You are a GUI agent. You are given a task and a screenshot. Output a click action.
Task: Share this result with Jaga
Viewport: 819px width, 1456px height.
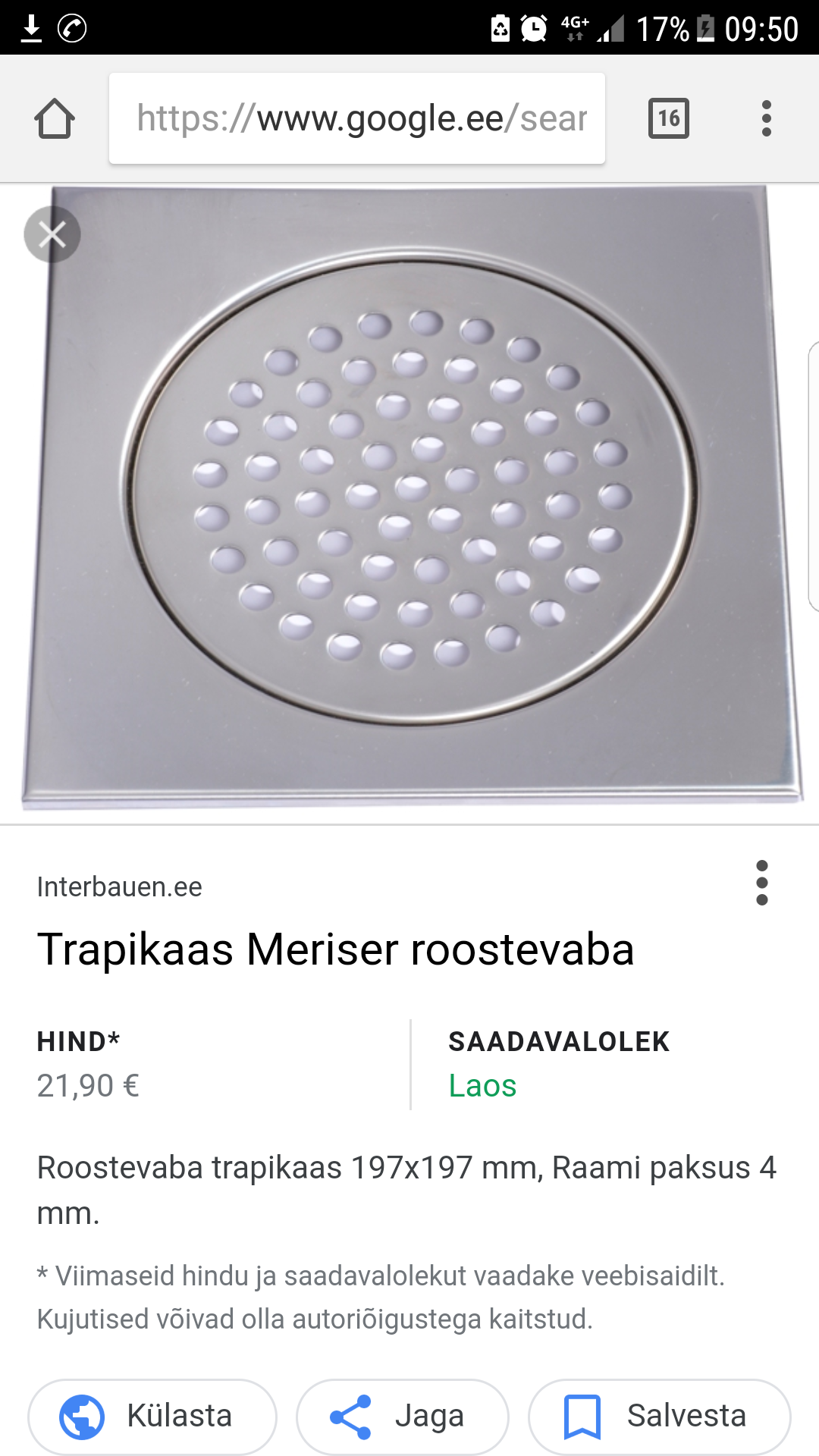click(403, 1417)
